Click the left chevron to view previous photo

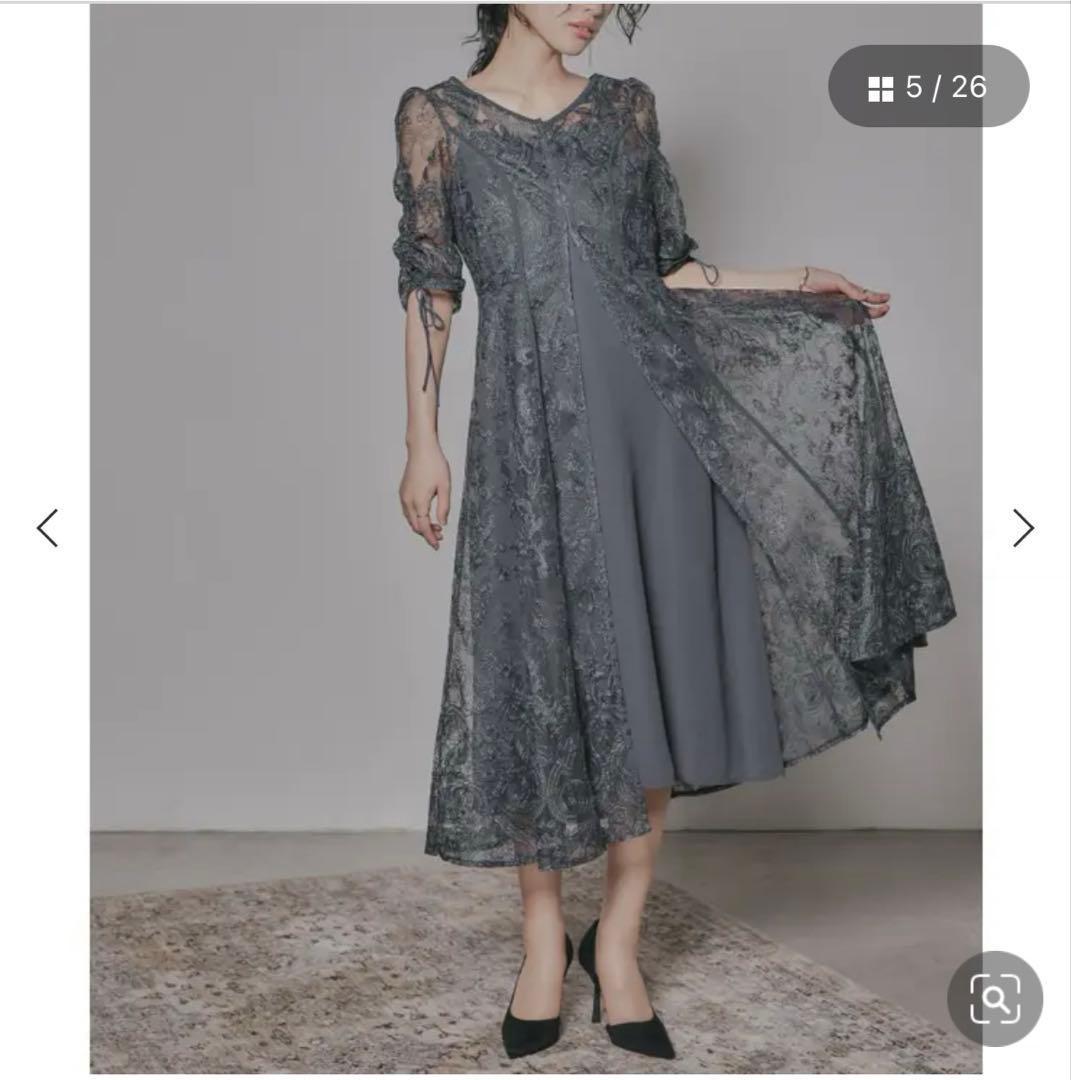47,528
